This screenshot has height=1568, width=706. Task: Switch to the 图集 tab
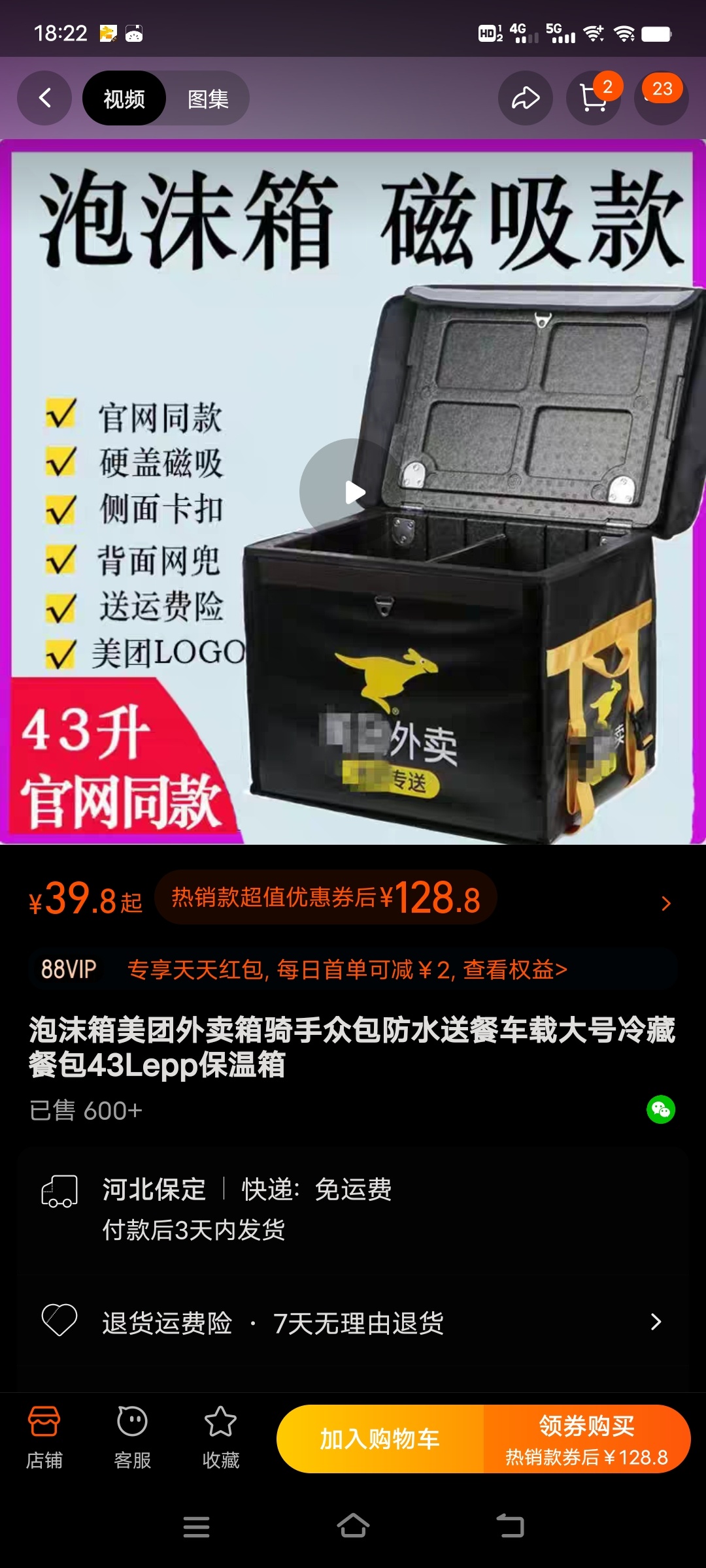(x=208, y=99)
